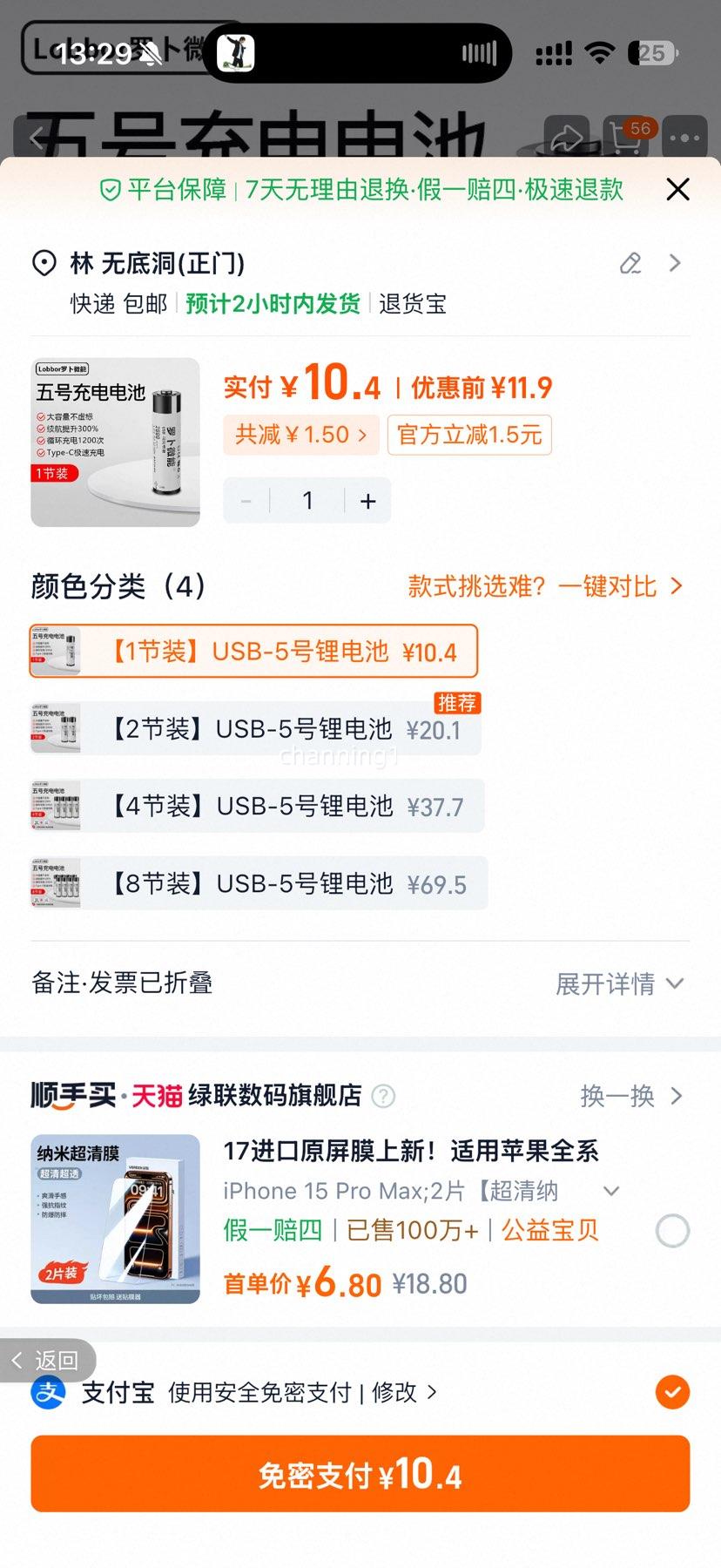Click the chevron next to the delivery address

[x=676, y=263]
